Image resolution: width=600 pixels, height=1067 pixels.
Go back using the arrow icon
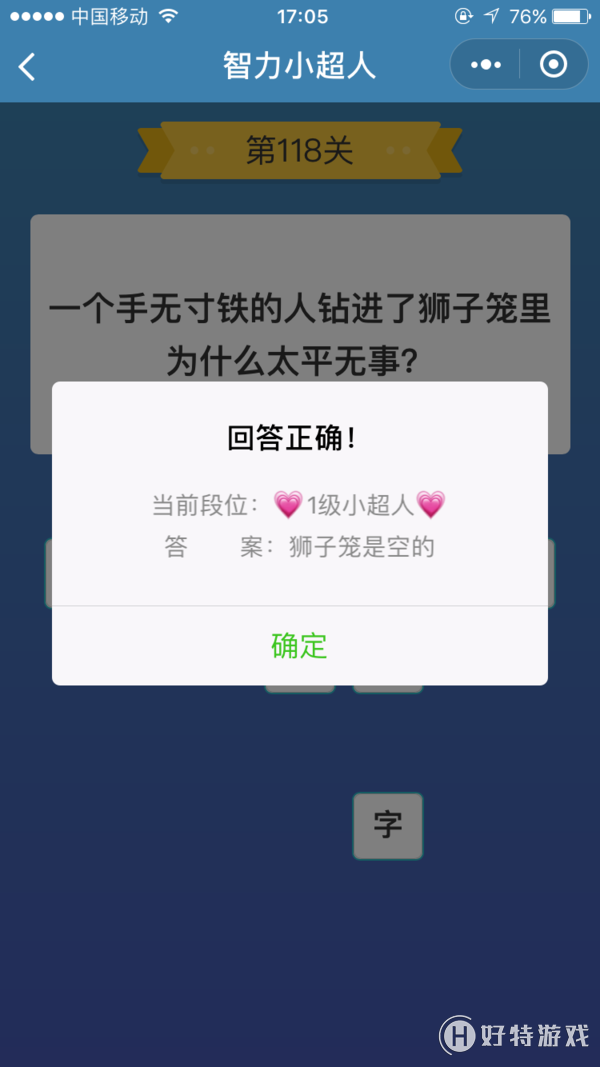[x=27, y=67]
